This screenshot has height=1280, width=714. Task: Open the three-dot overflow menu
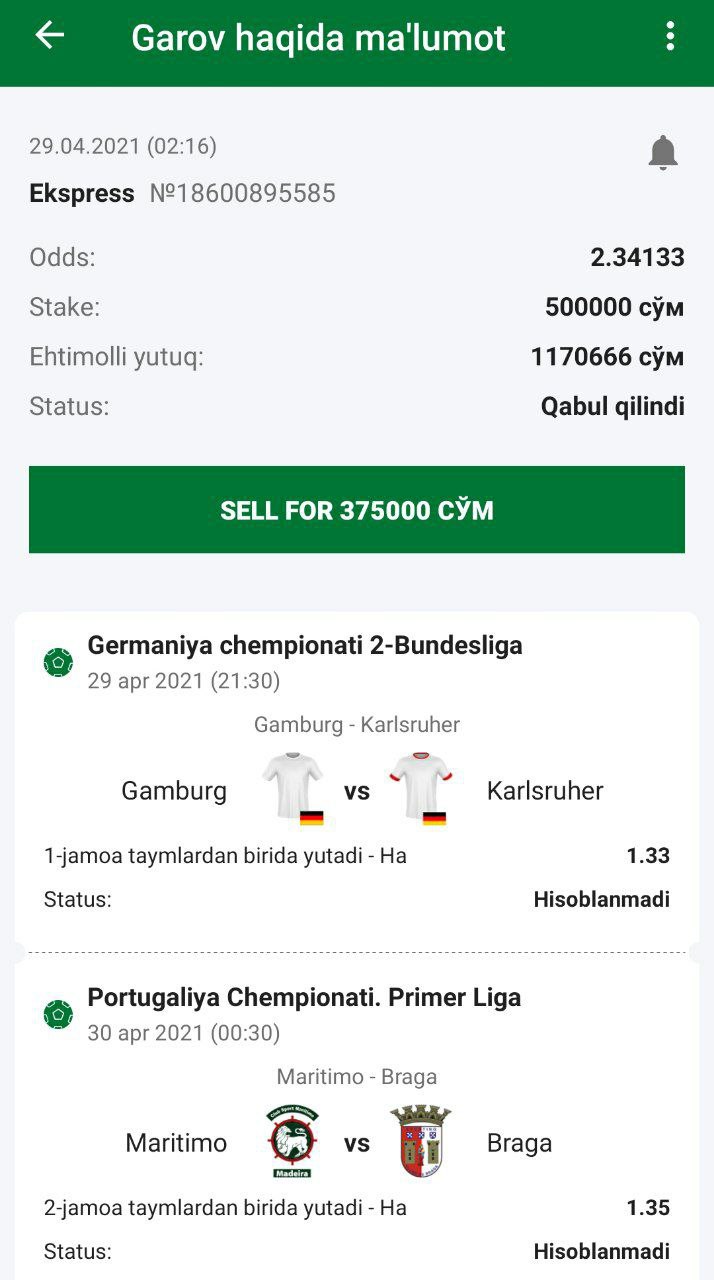click(670, 37)
